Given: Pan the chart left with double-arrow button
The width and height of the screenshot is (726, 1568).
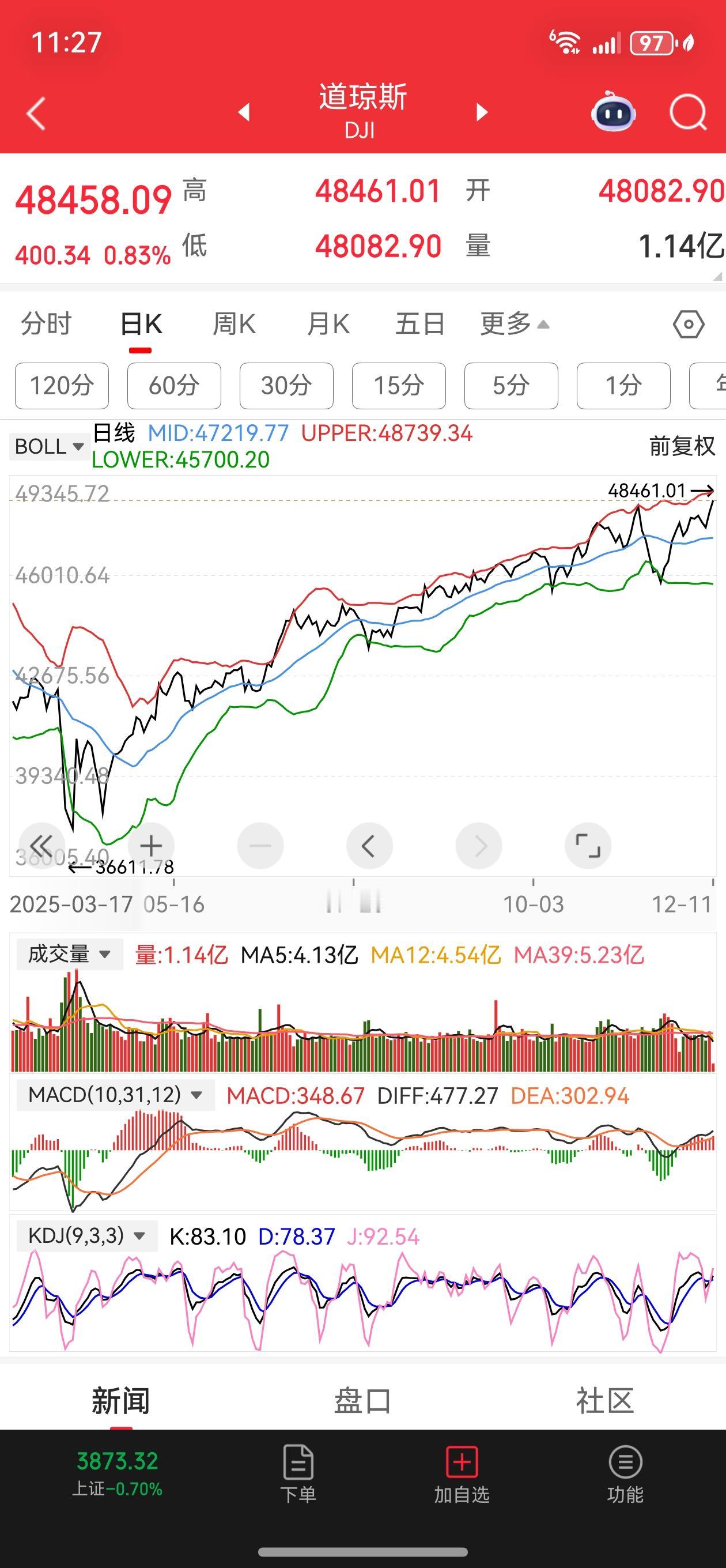Looking at the screenshot, I should pyautogui.click(x=41, y=845).
